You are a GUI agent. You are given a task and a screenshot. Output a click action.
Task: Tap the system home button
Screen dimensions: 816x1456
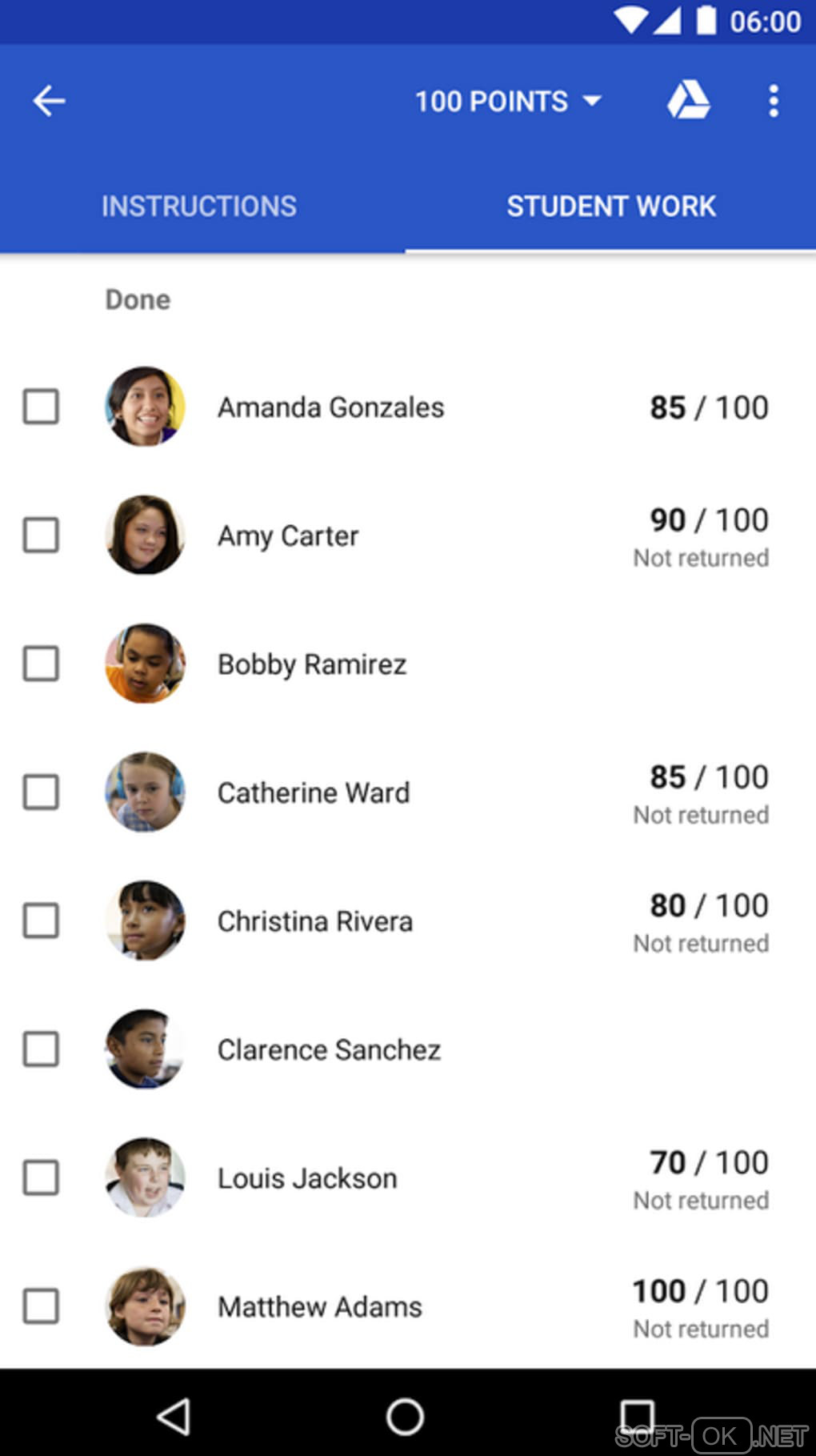point(406,1417)
